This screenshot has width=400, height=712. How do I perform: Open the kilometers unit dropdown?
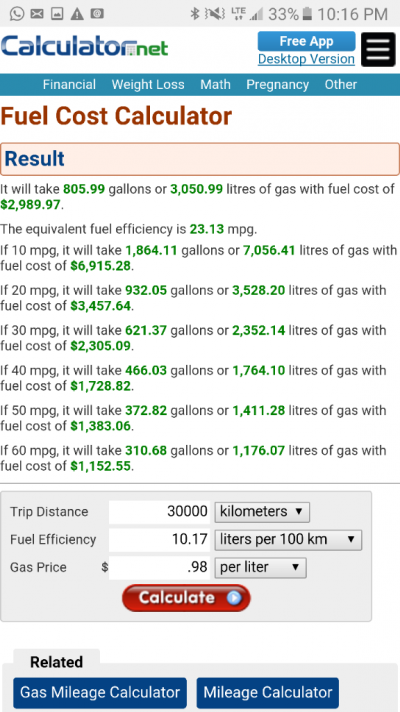tap(262, 512)
